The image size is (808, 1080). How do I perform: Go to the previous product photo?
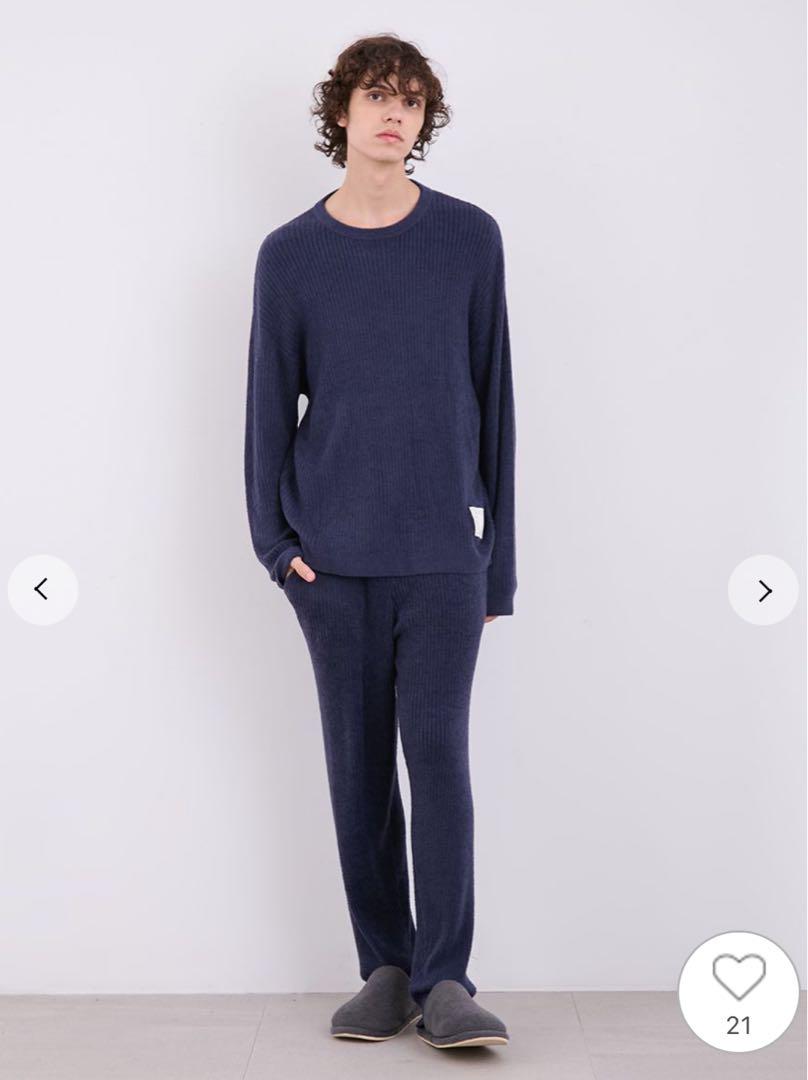(42, 590)
